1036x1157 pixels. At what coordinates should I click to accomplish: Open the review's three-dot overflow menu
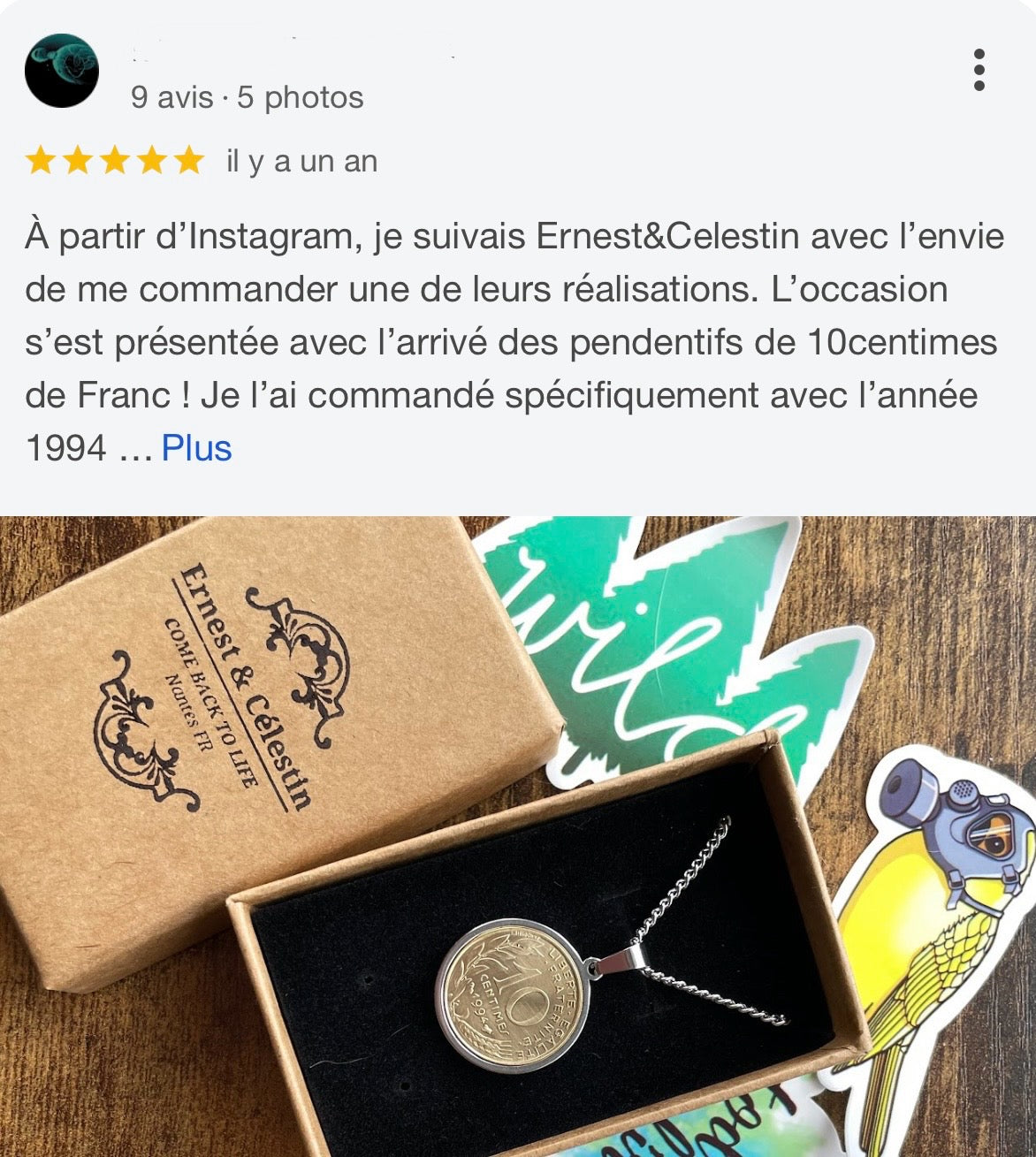pyautogui.click(x=979, y=70)
